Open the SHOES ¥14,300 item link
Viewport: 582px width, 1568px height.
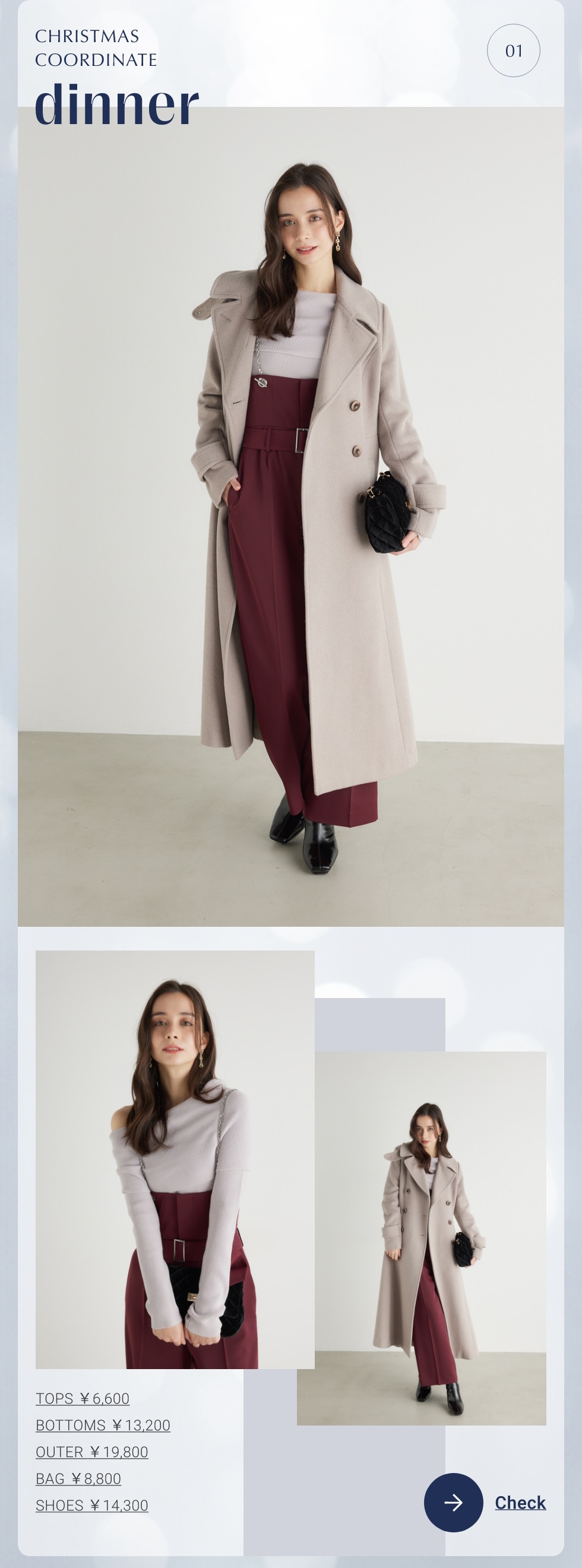click(x=92, y=1505)
